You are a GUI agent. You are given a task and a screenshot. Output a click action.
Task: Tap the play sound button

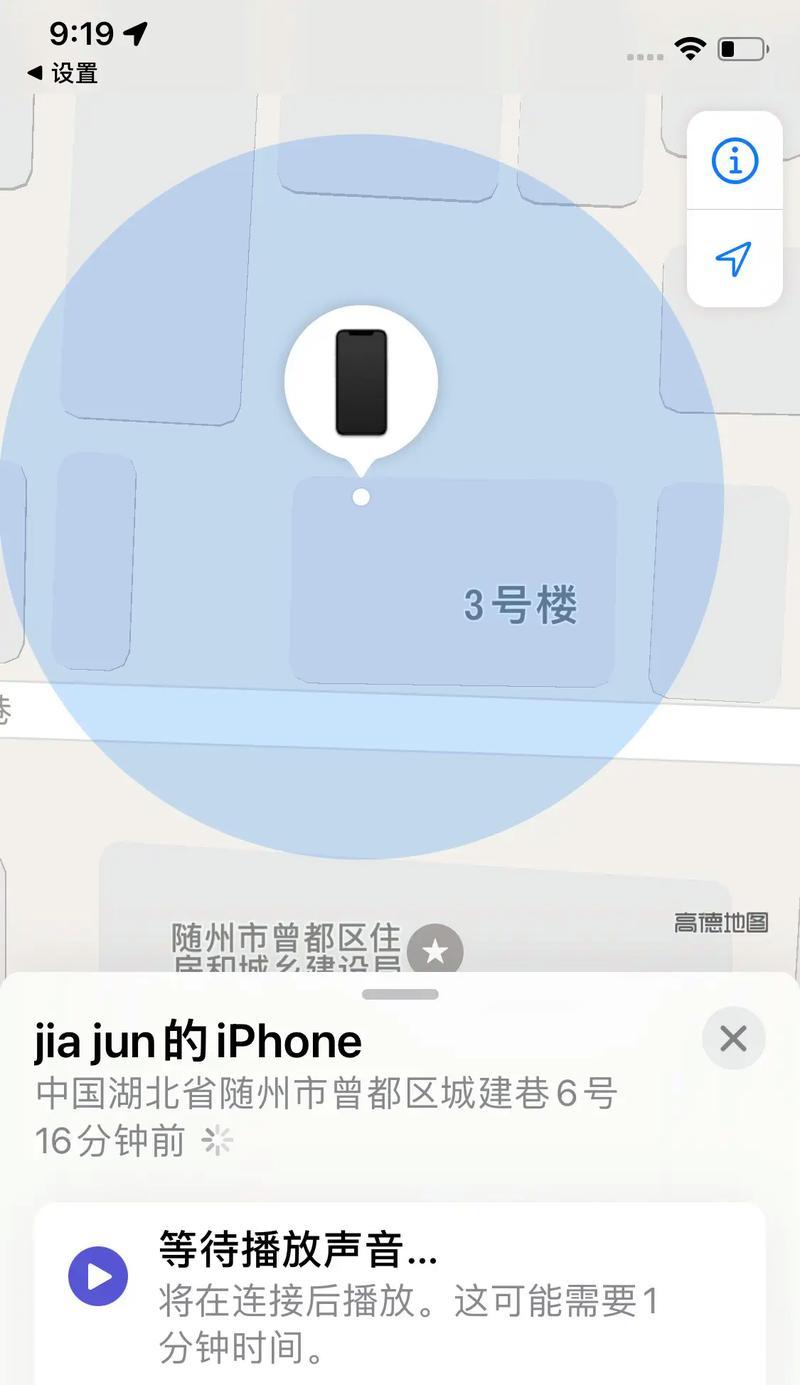point(98,1277)
